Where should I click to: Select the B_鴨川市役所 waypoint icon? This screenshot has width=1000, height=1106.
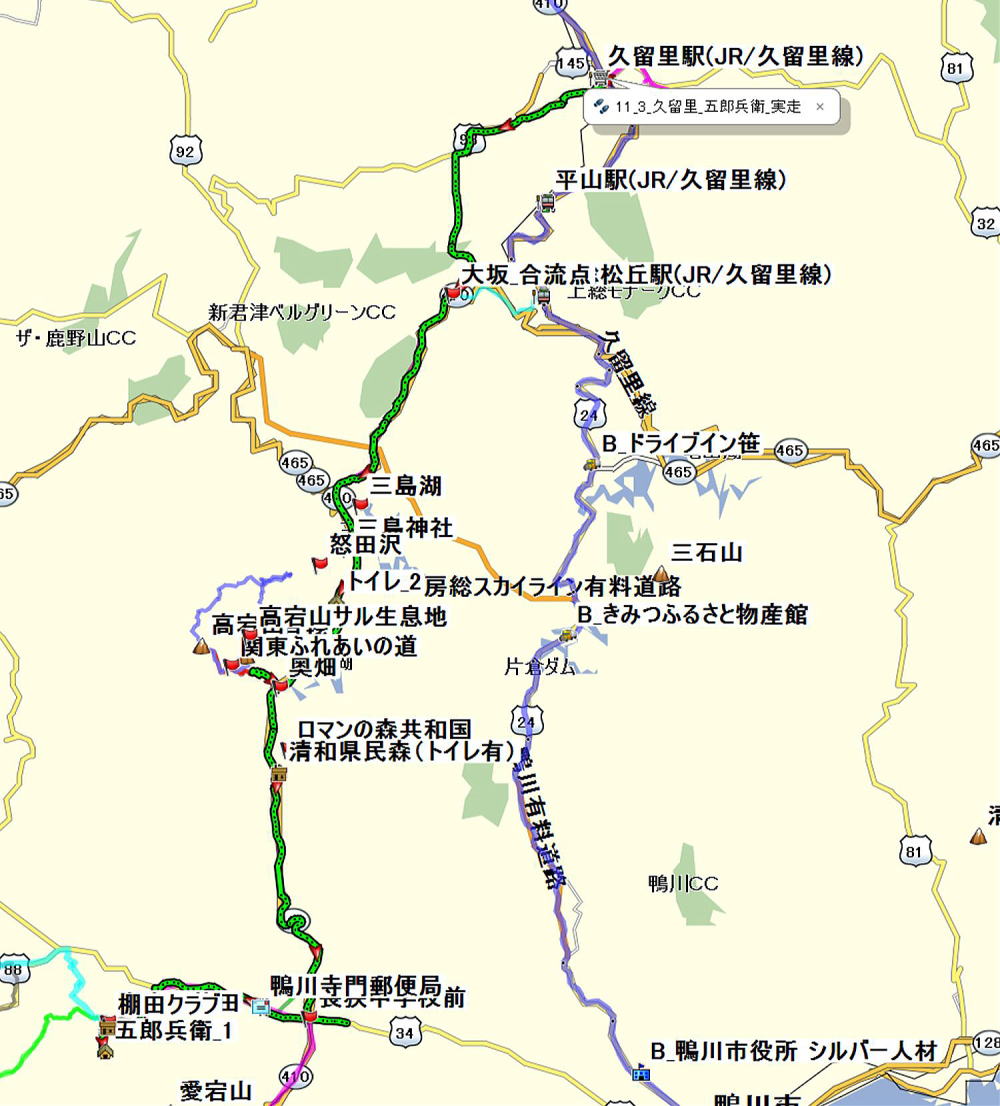(640, 1073)
